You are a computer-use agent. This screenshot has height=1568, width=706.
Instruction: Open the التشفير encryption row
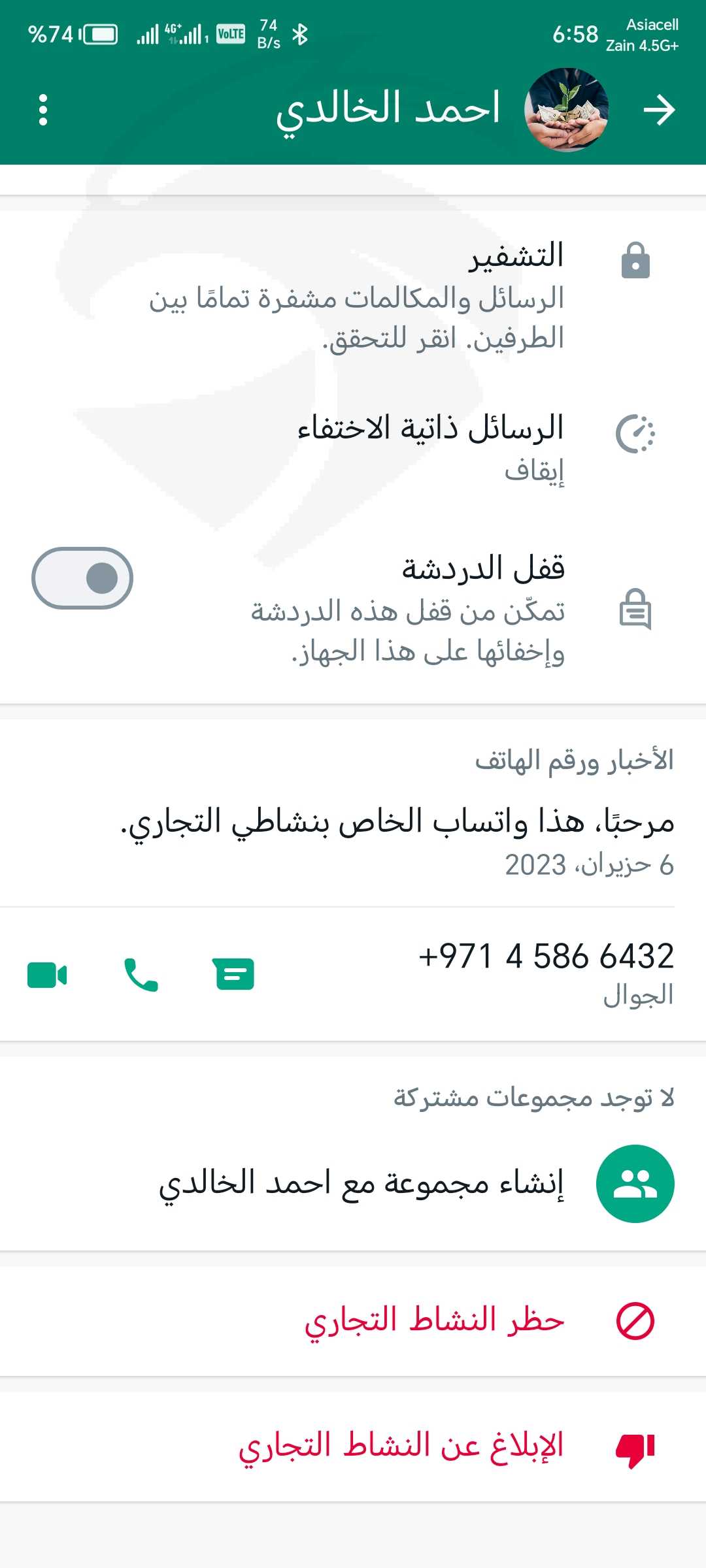(353, 296)
